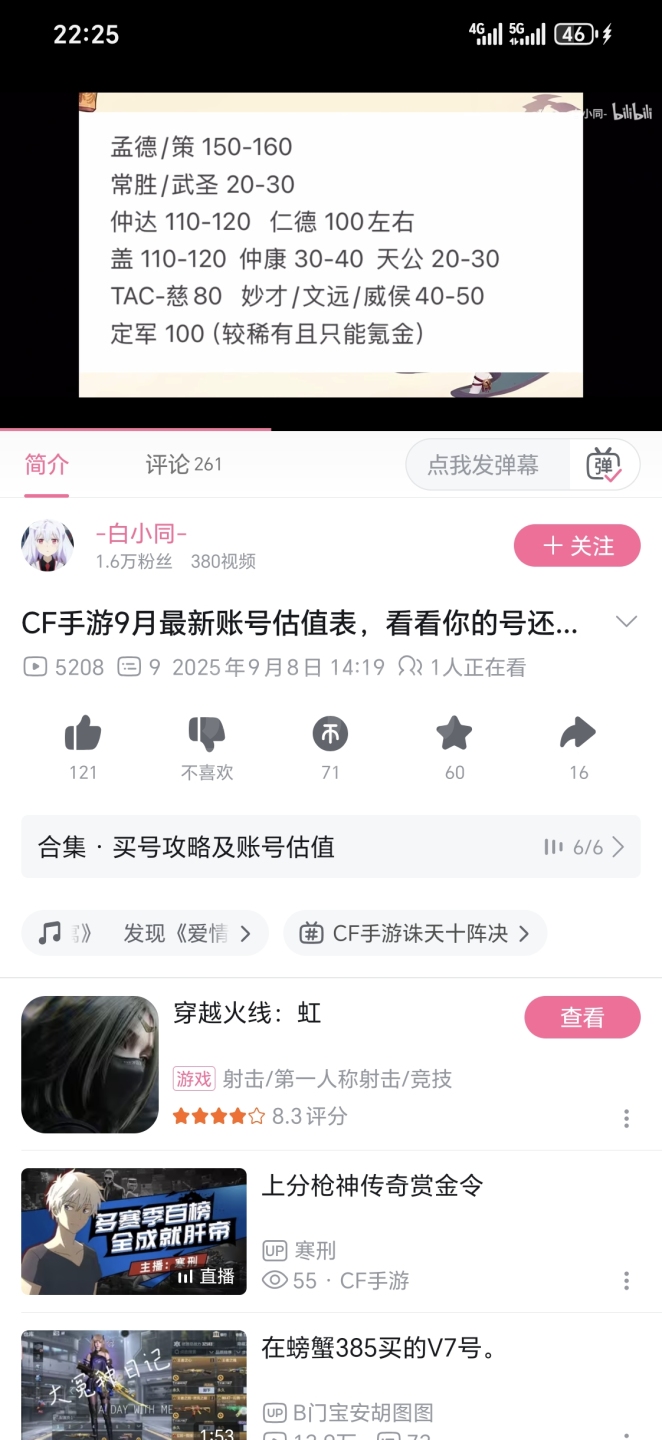Open the 上分枪神传奇赏金令 live stream
The image size is (662, 1440).
(372, 1186)
